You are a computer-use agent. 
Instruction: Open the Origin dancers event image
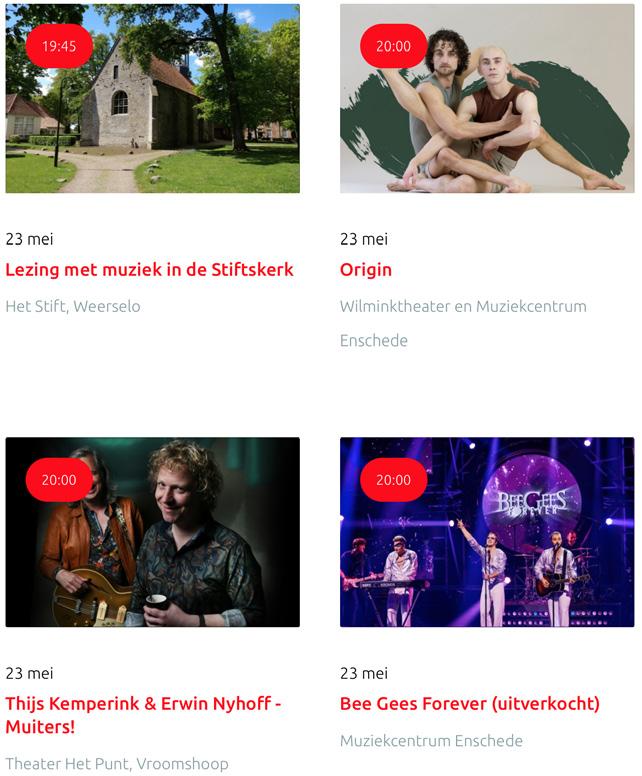(x=487, y=110)
